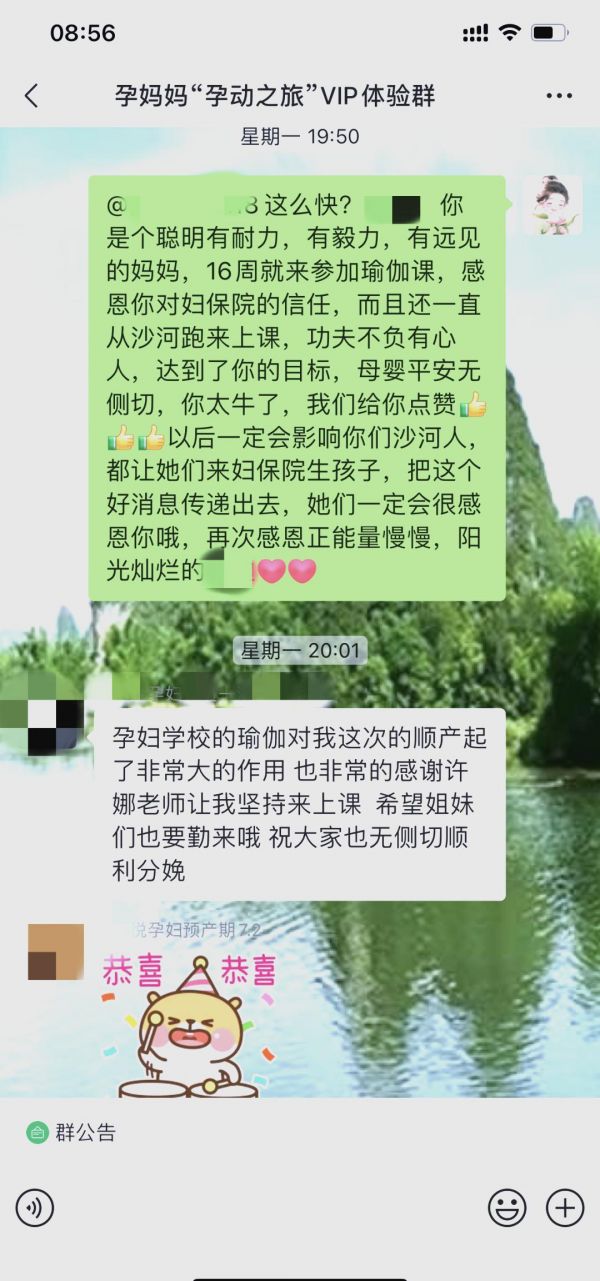Open the emoji picker
The width and height of the screenshot is (600, 1281).
507,1208
